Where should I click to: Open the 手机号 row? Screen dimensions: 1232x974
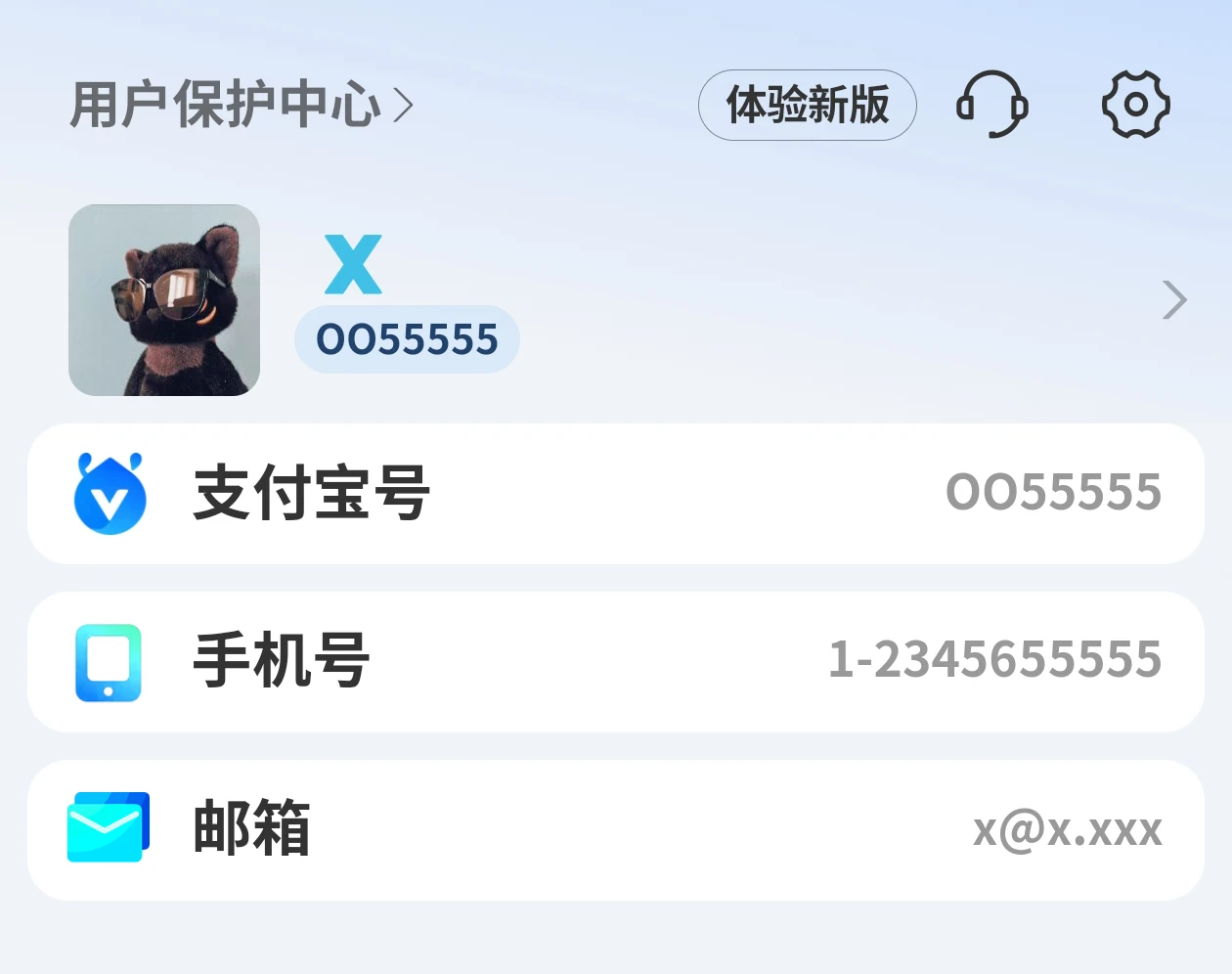[x=616, y=661]
